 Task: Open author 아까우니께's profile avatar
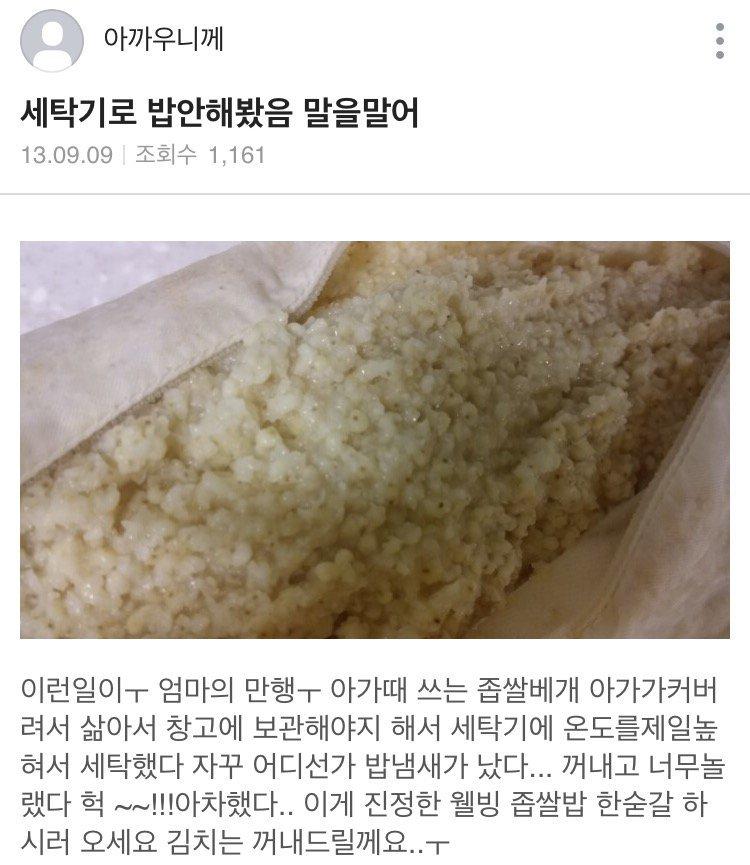point(52,41)
